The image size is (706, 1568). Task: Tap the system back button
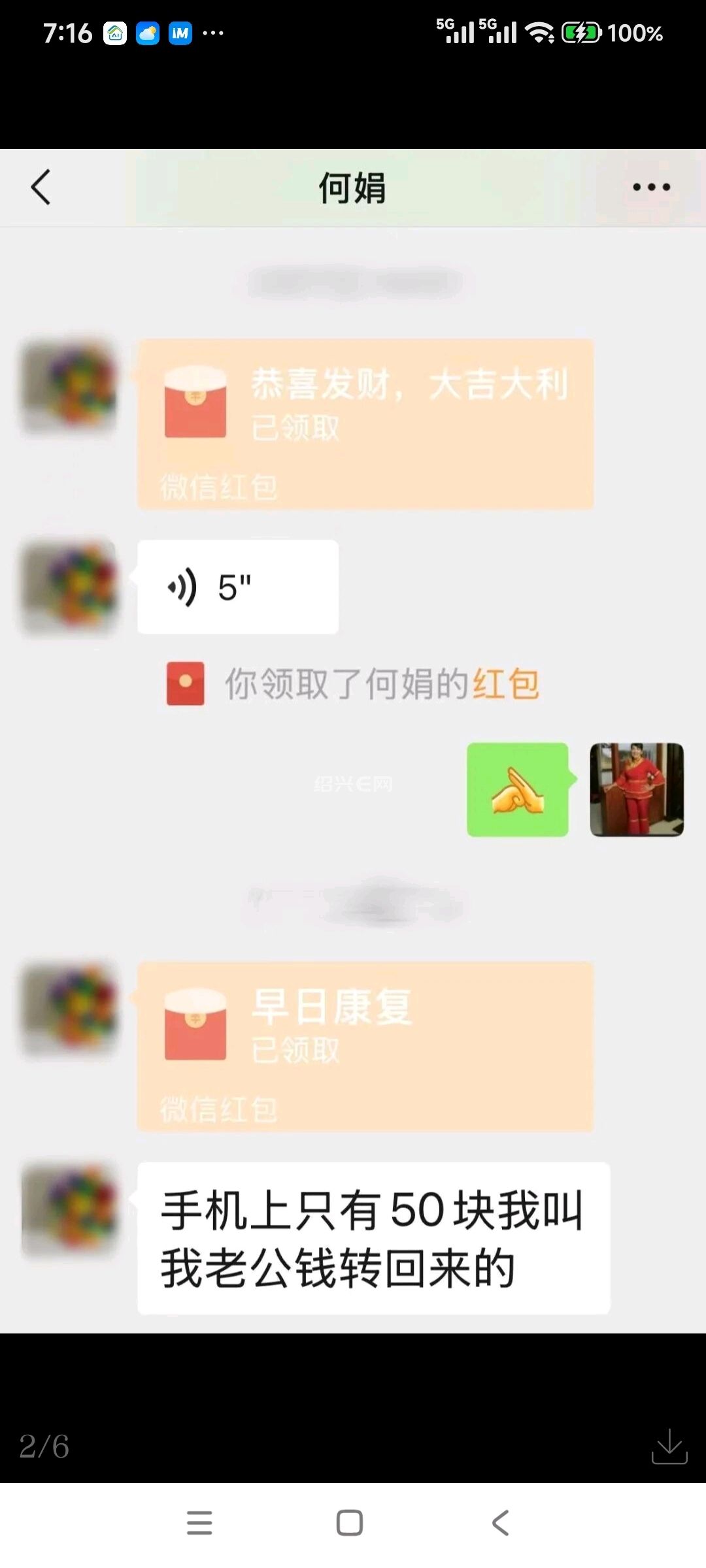500,1523
